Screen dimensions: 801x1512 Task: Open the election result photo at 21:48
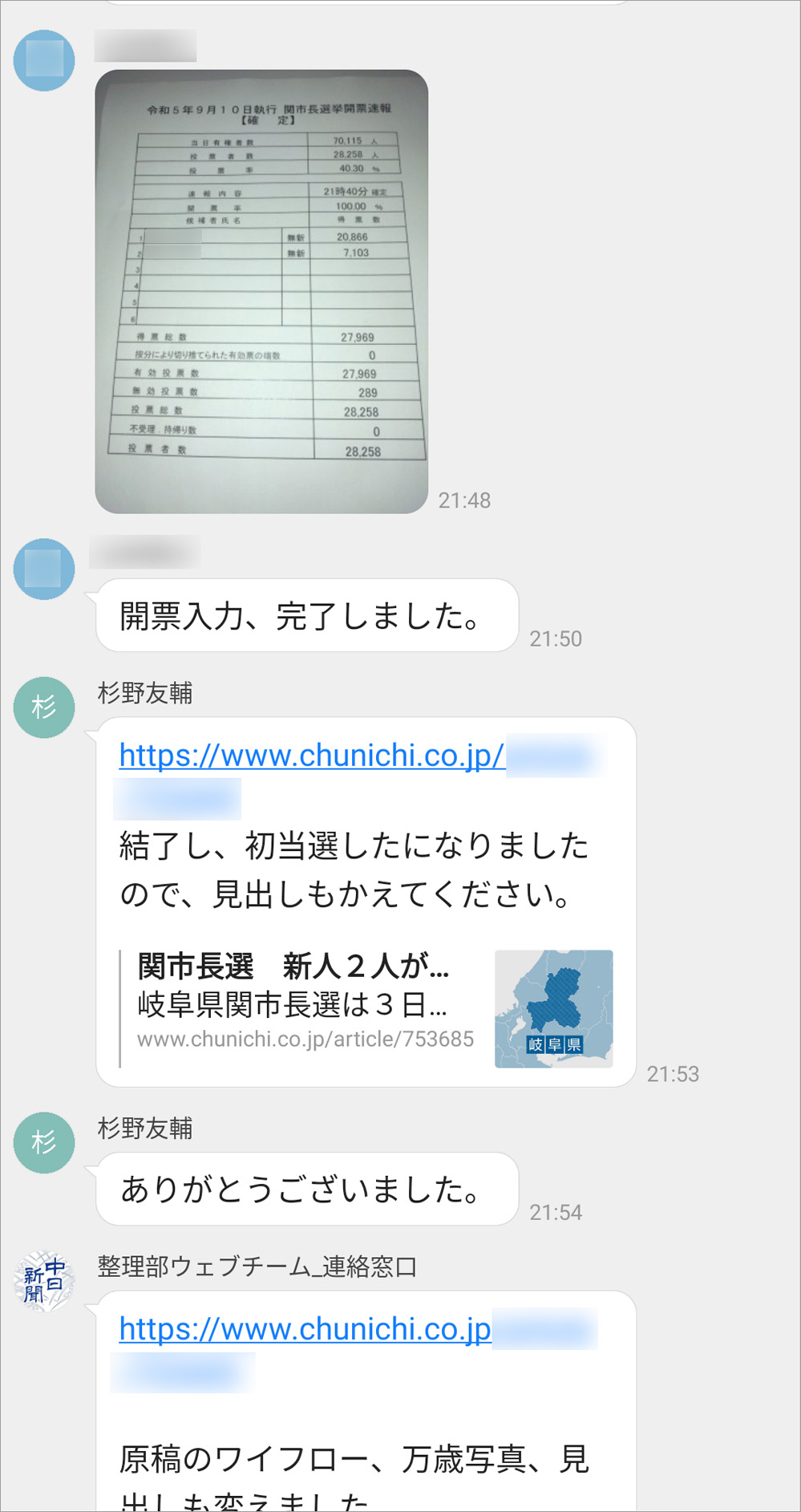click(x=261, y=291)
